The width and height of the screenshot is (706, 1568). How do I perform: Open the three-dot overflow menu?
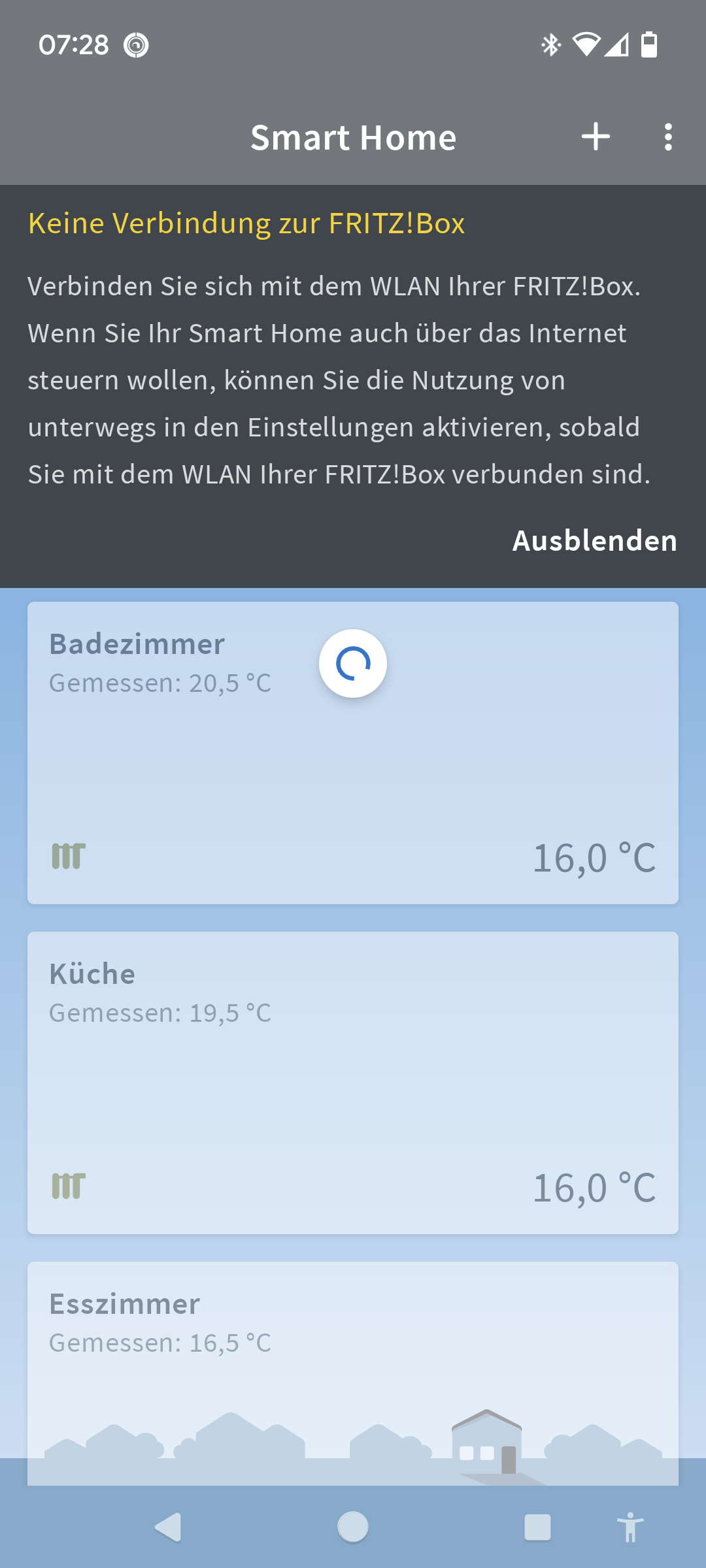click(667, 137)
